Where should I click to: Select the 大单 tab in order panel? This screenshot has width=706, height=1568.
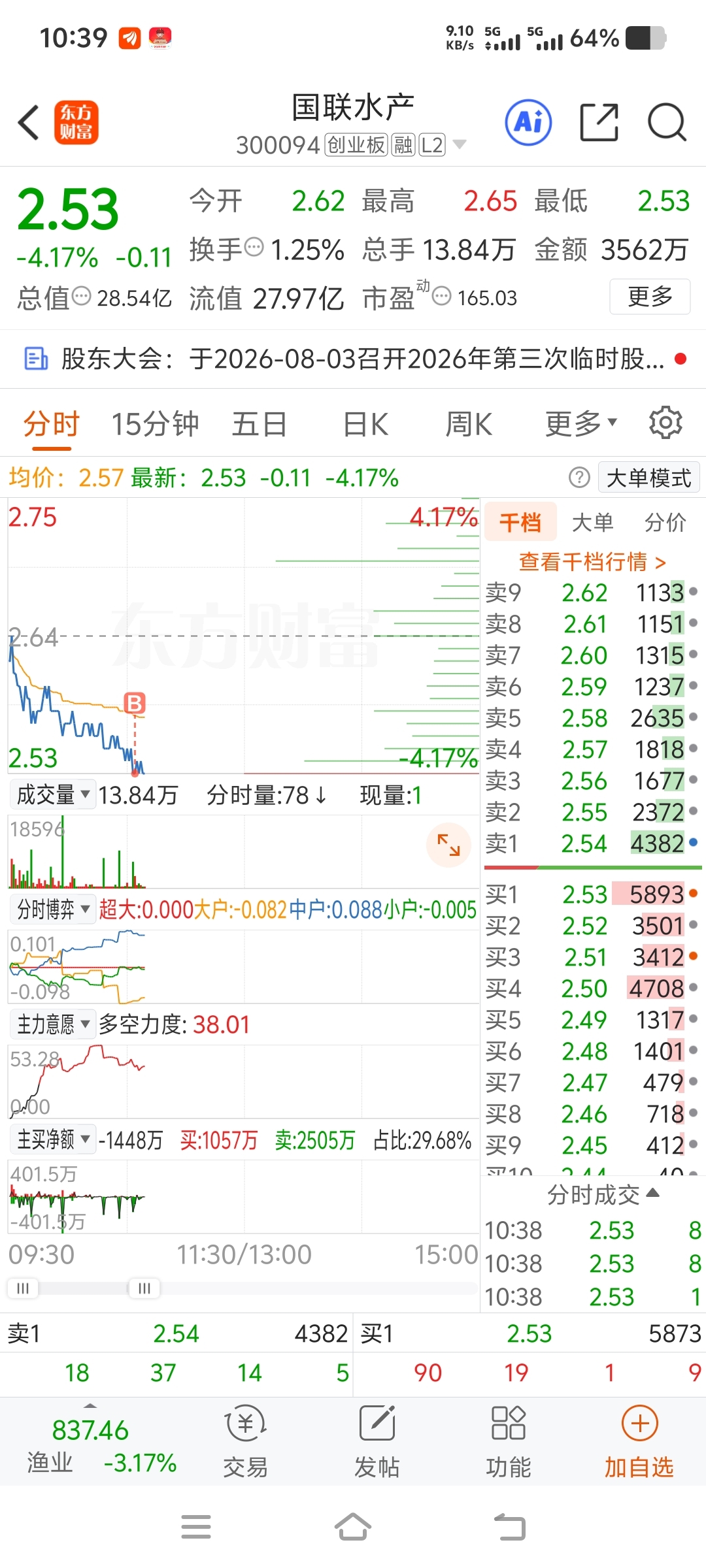point(592,522)
